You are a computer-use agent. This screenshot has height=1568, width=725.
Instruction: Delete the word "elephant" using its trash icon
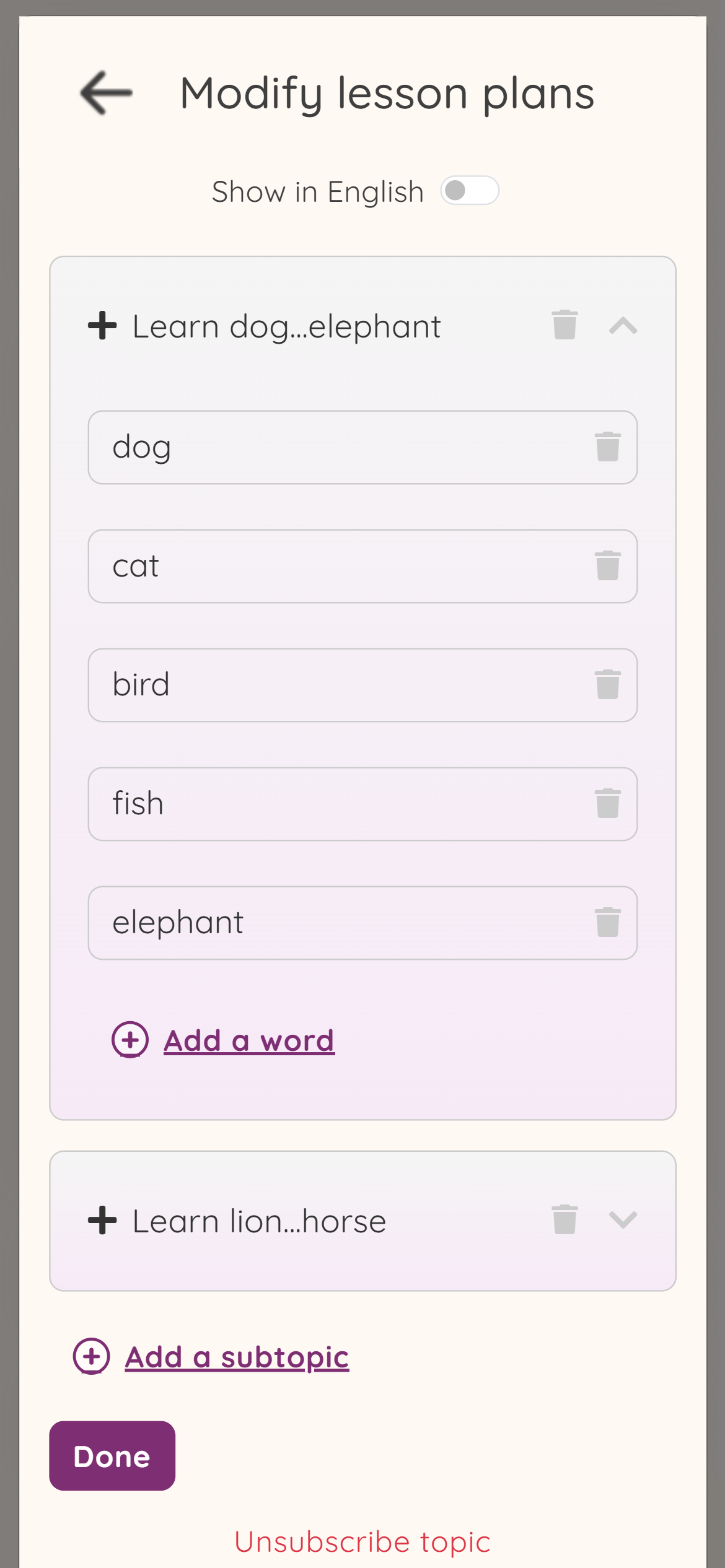[x=607, y=922]
